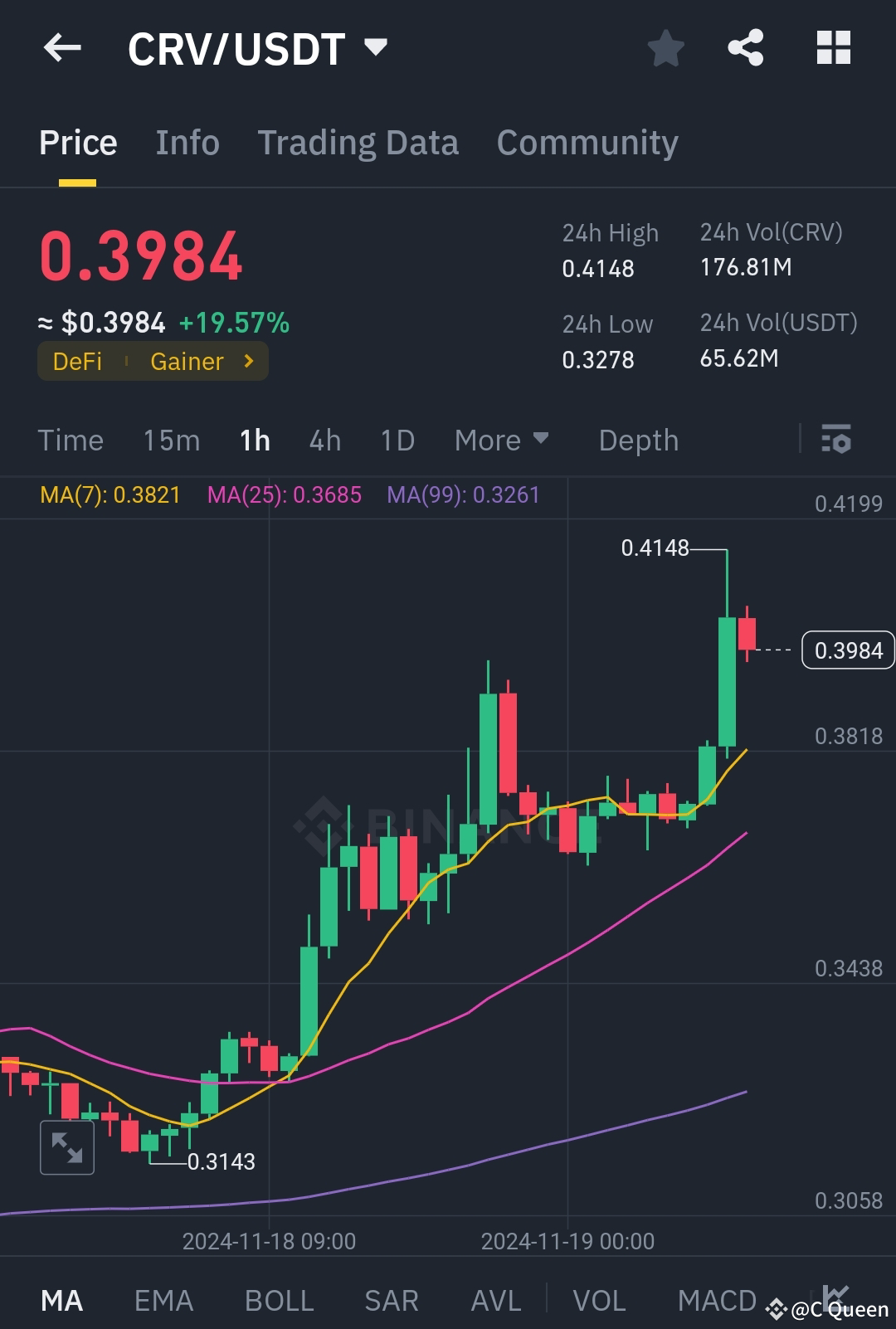Screen dimensions: 896x1329
Task: Tap the fullscreen expand icon on the chart
Action: tap(66, 1148)
